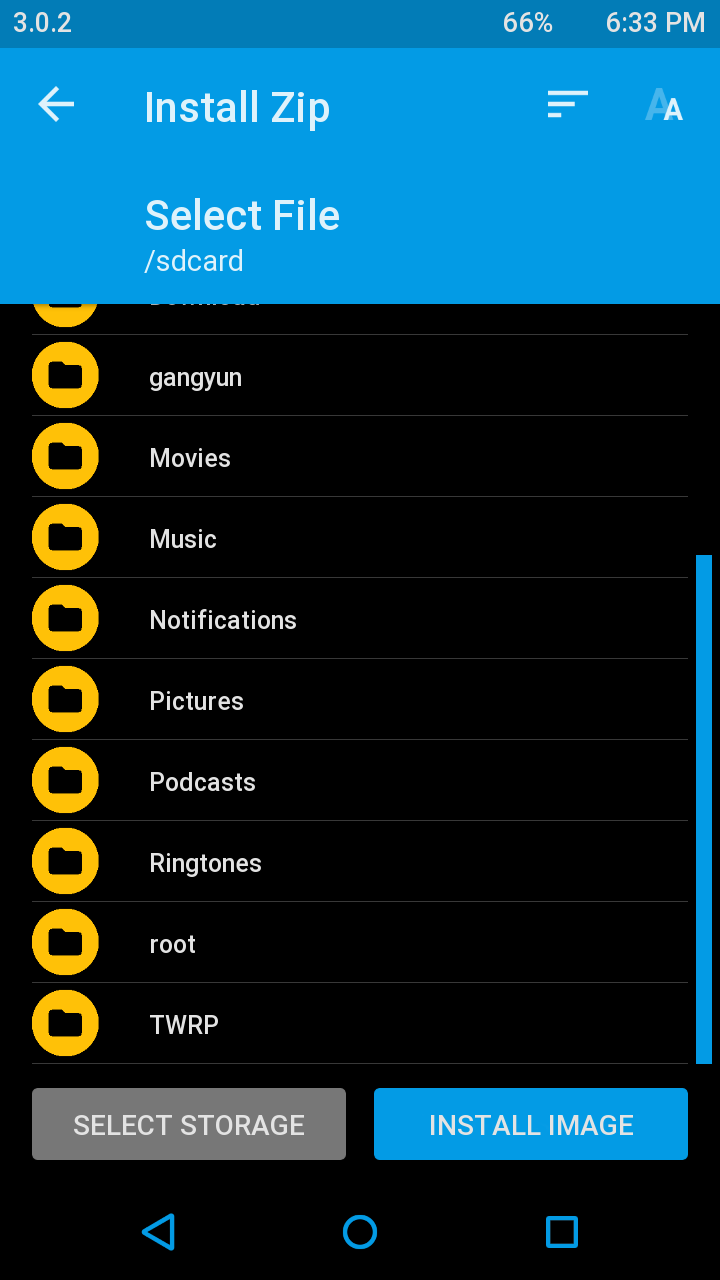Tap the font size icon
Viewport: 720px width, 1280px height.
tap(664, 105)
